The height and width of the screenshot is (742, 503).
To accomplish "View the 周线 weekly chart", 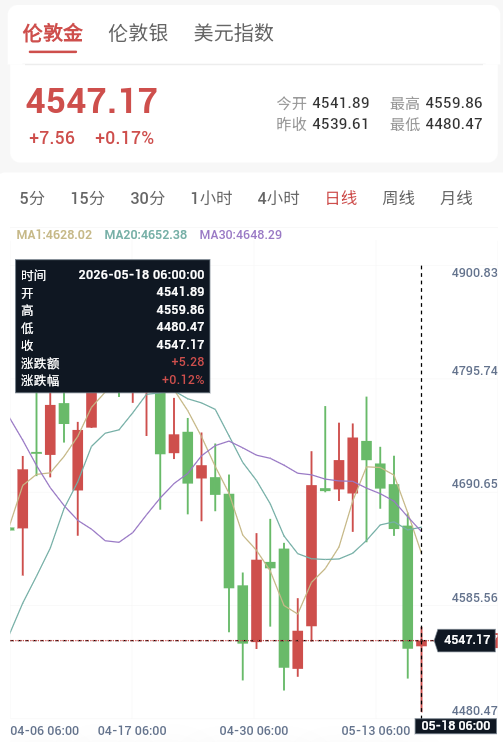I will [398, 198].
